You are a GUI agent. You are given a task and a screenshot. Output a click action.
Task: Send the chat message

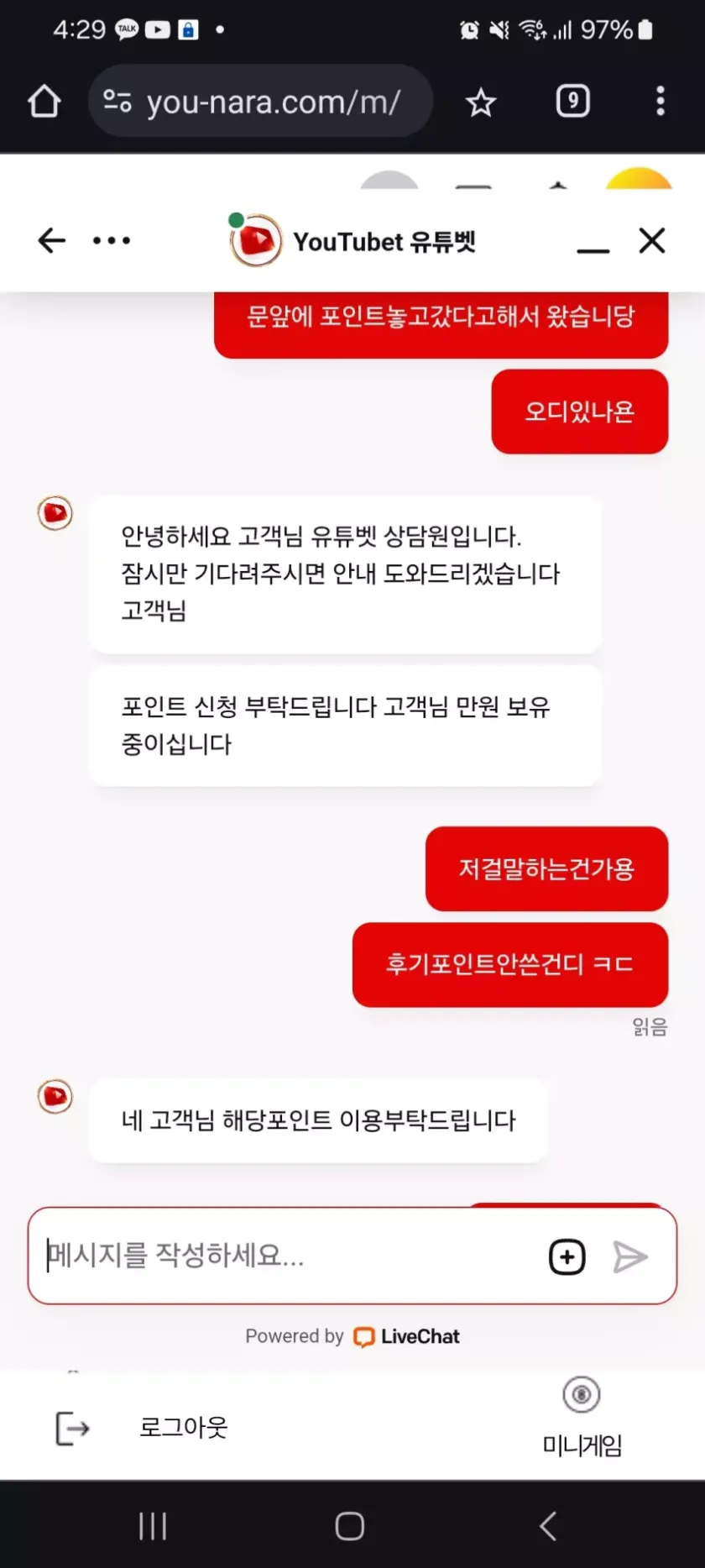[629, 1257]
